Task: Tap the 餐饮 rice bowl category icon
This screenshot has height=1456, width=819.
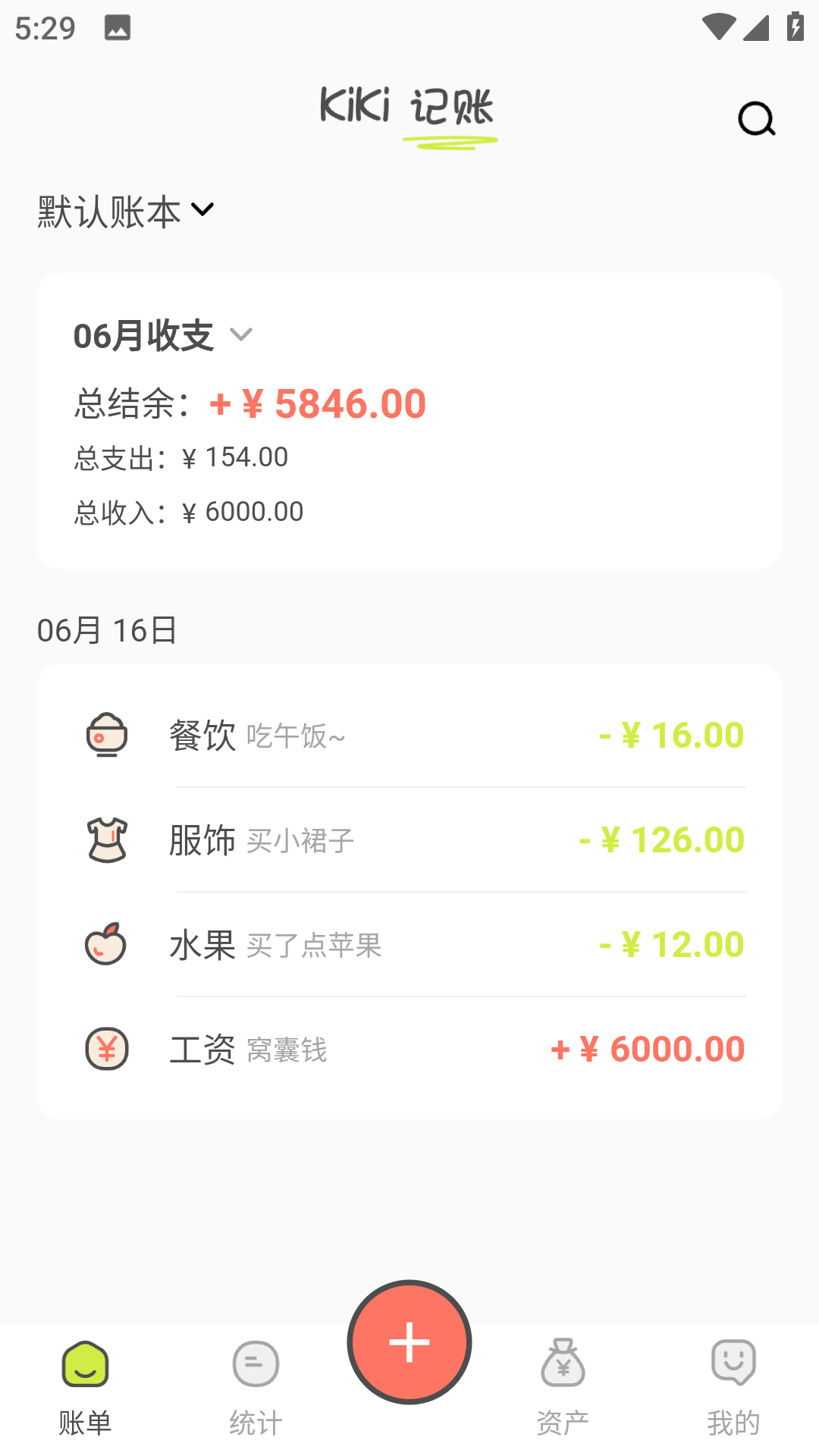Action: (106, 734)
